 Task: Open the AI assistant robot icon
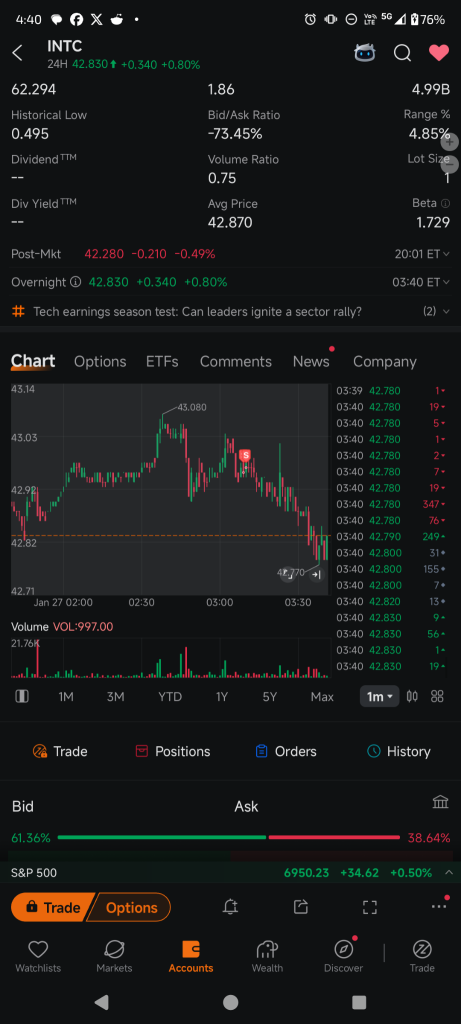(x=365, y=53)
